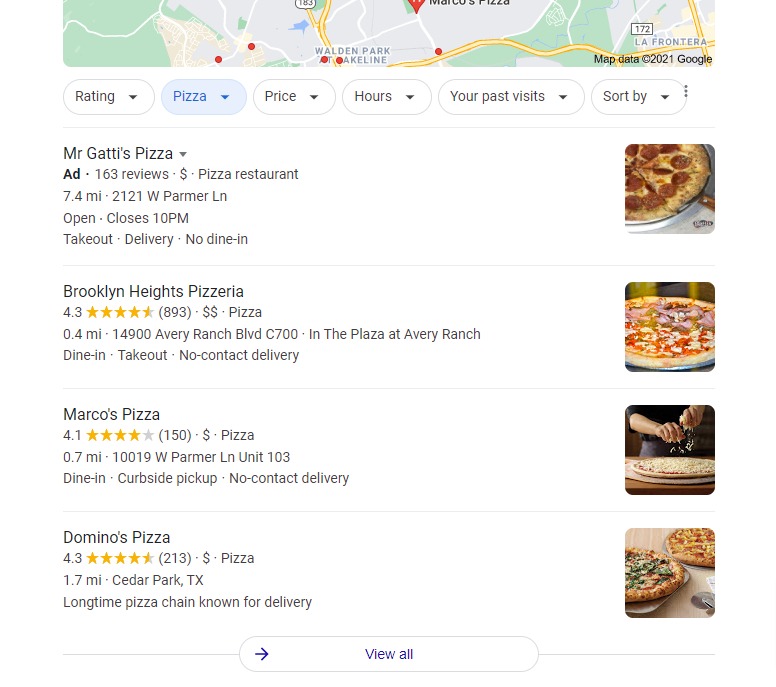This screenshot has height=687, width=776.
Task: Open the Brooklyn Heights Pizzeria result
Action: pyautogui.click(x=153, y=291)
